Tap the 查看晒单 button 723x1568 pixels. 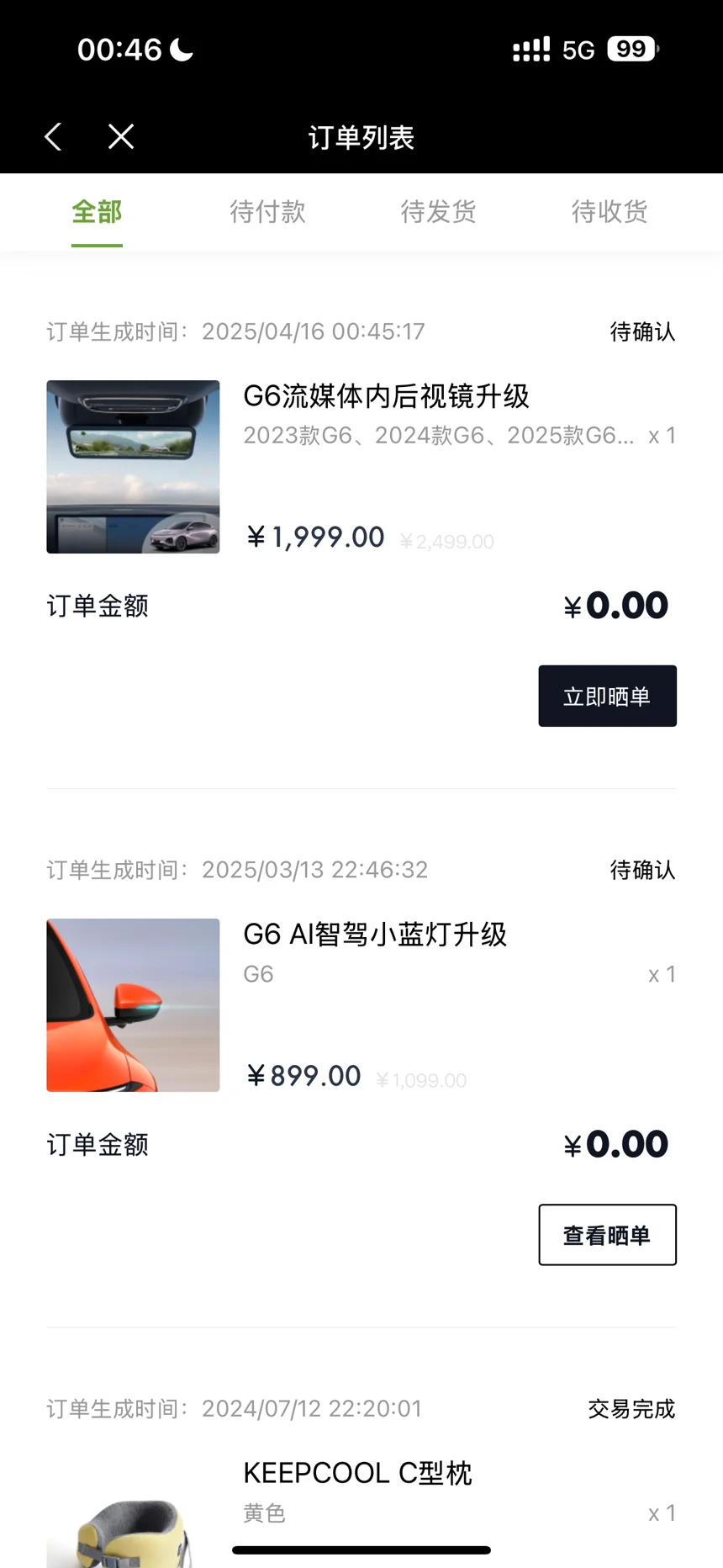point(607,1235)
